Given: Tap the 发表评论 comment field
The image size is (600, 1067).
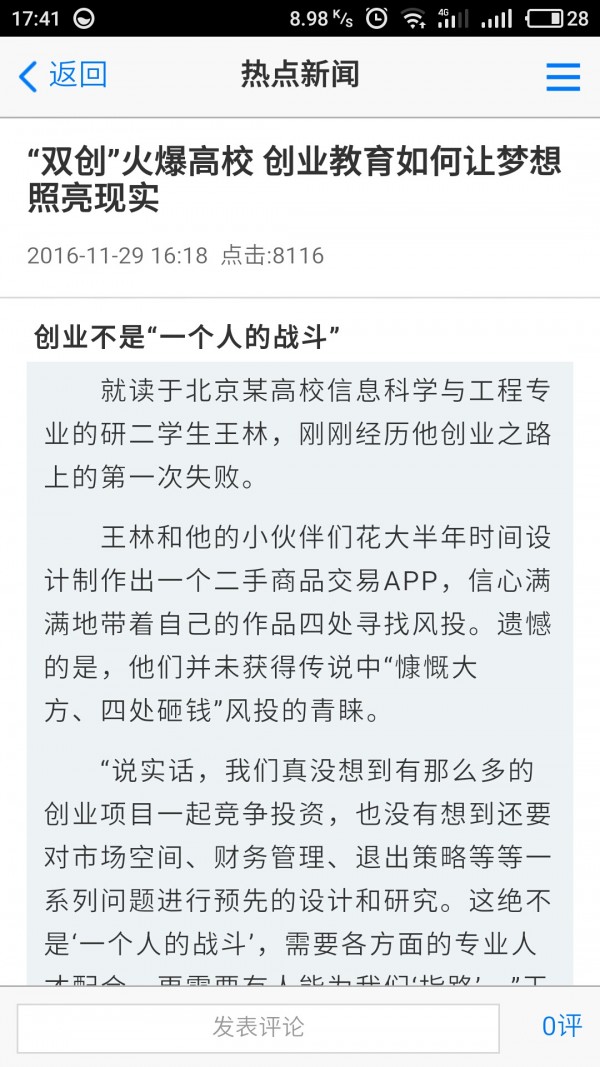Looking at the screenshot, I should point(258,1027).
